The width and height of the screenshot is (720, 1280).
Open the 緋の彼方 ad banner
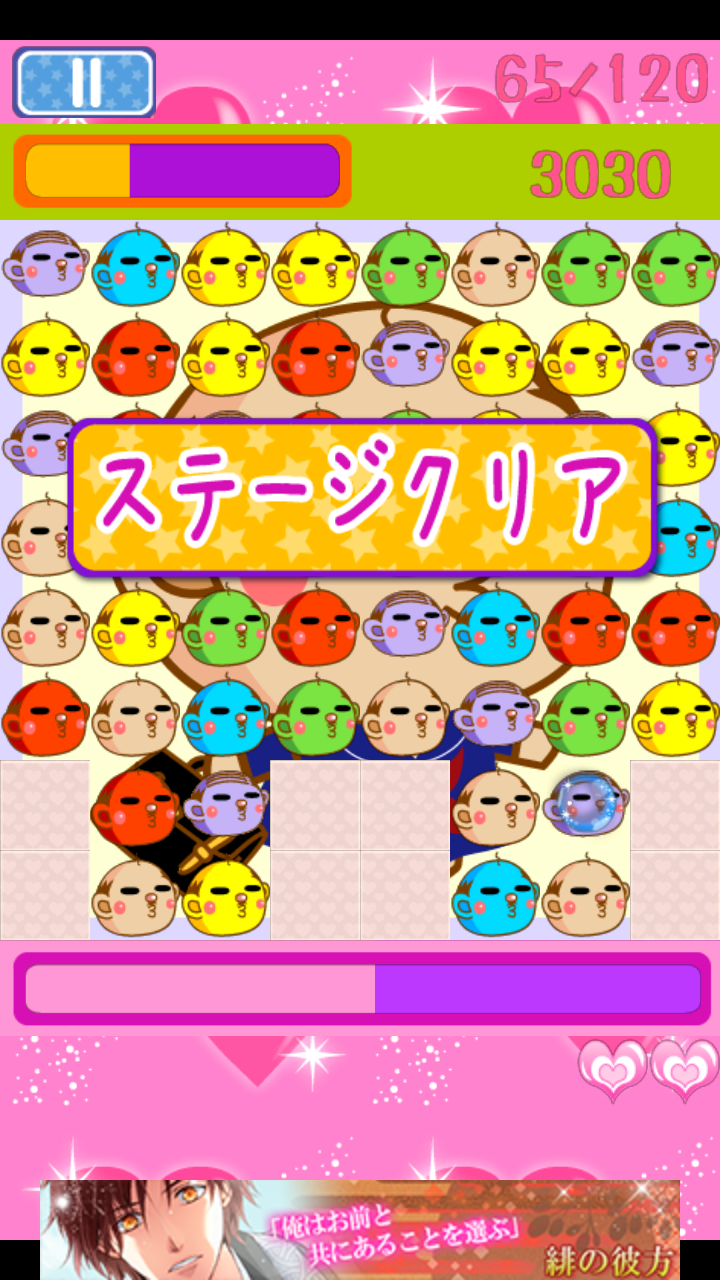[x=360, y=1229]
